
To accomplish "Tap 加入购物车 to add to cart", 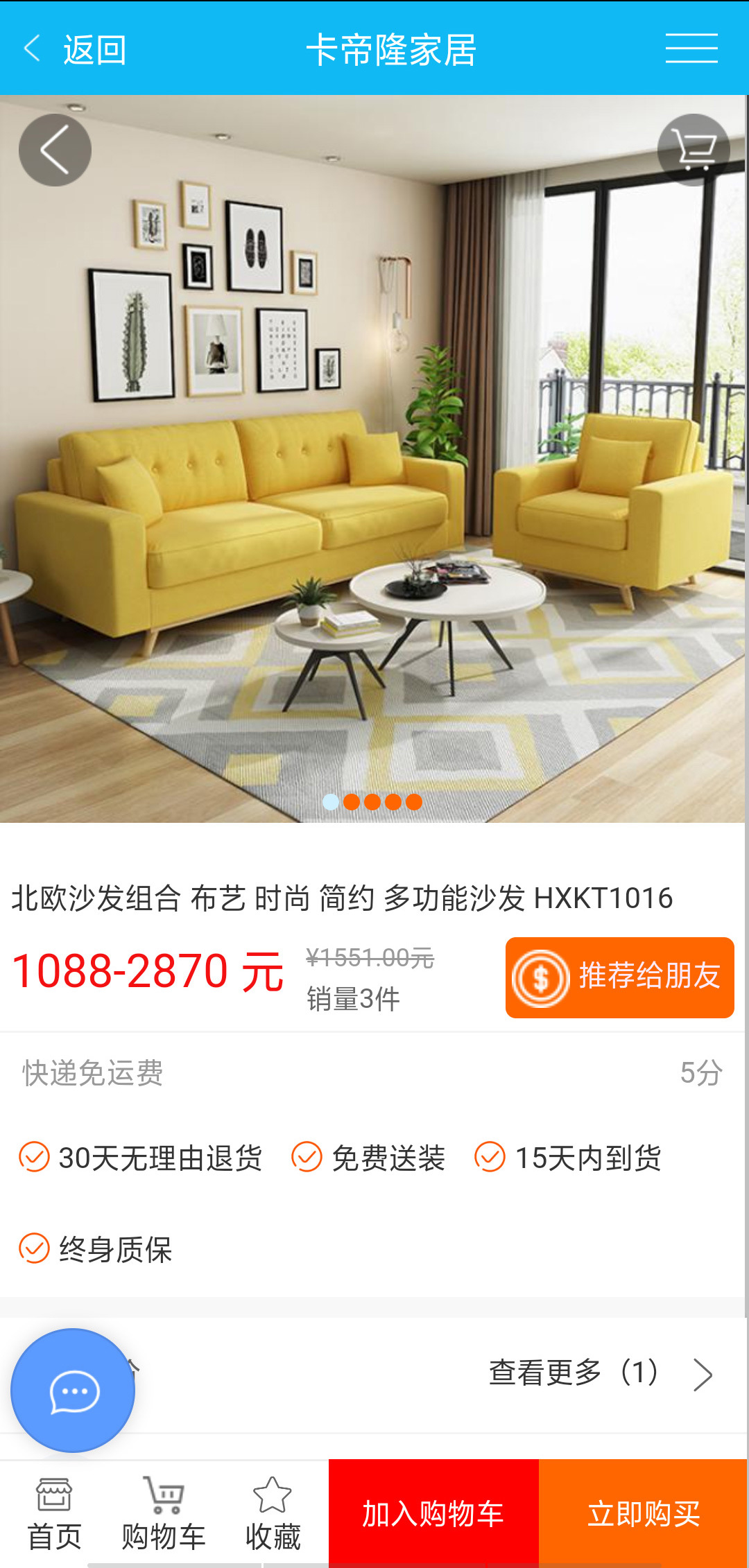I will click(x=433, y=1514).
